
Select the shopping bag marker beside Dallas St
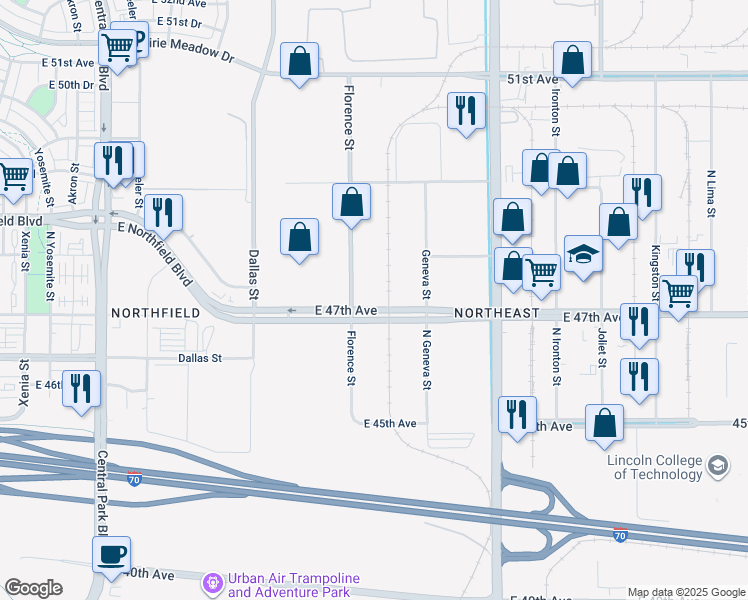point(299,237)
